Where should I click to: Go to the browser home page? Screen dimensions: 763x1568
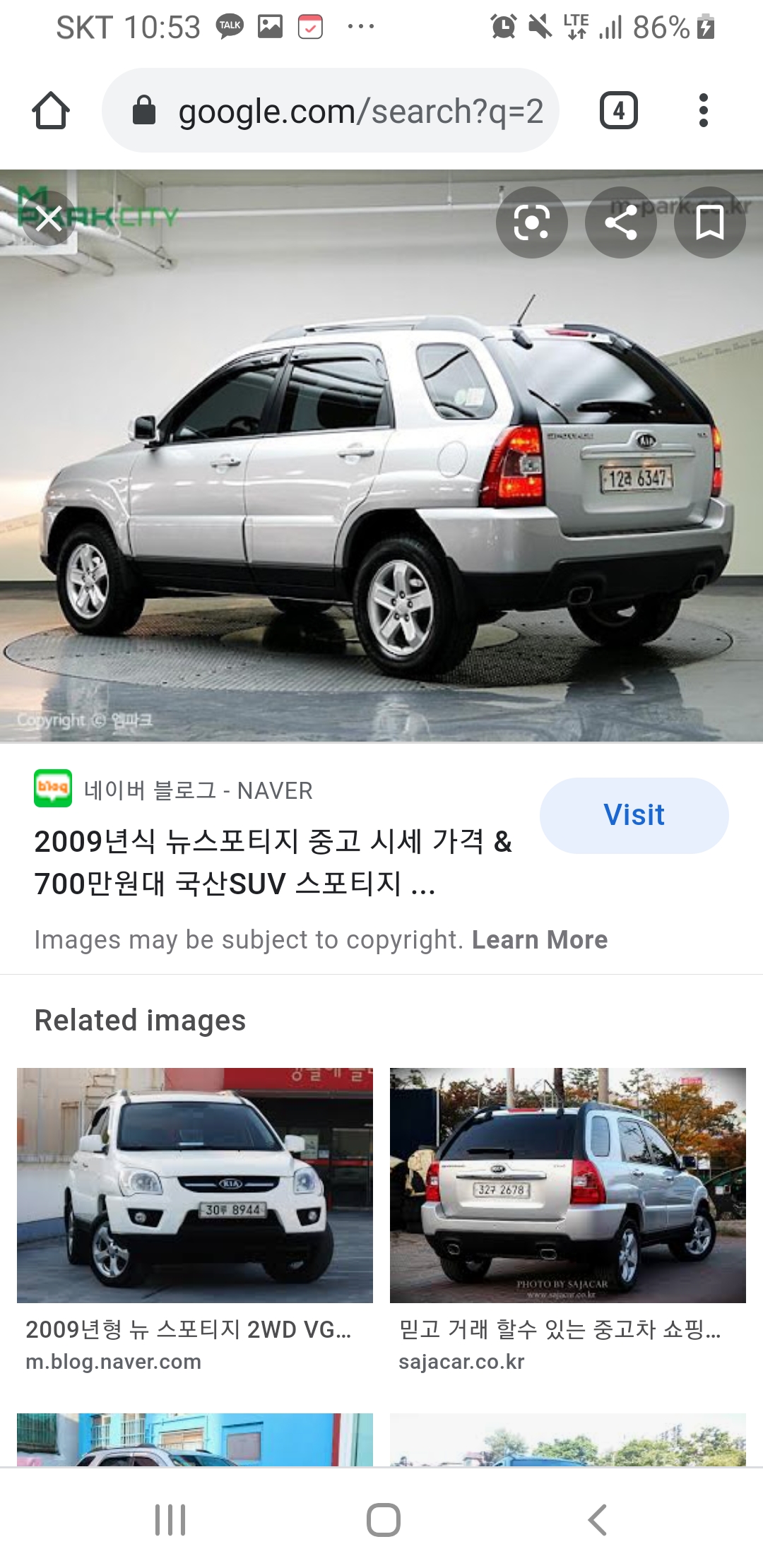[51, 111]
